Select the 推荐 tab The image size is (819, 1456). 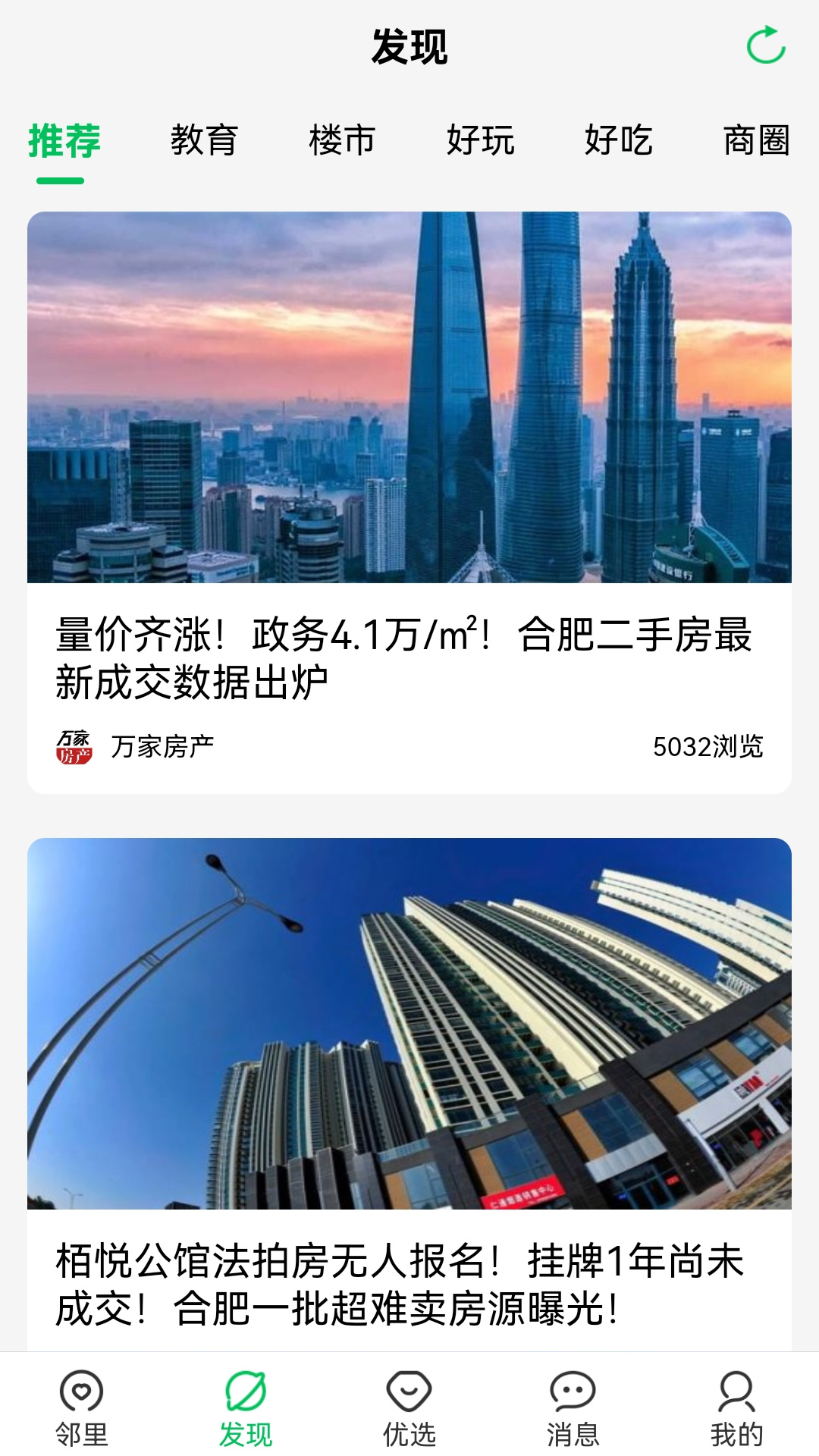64,141
